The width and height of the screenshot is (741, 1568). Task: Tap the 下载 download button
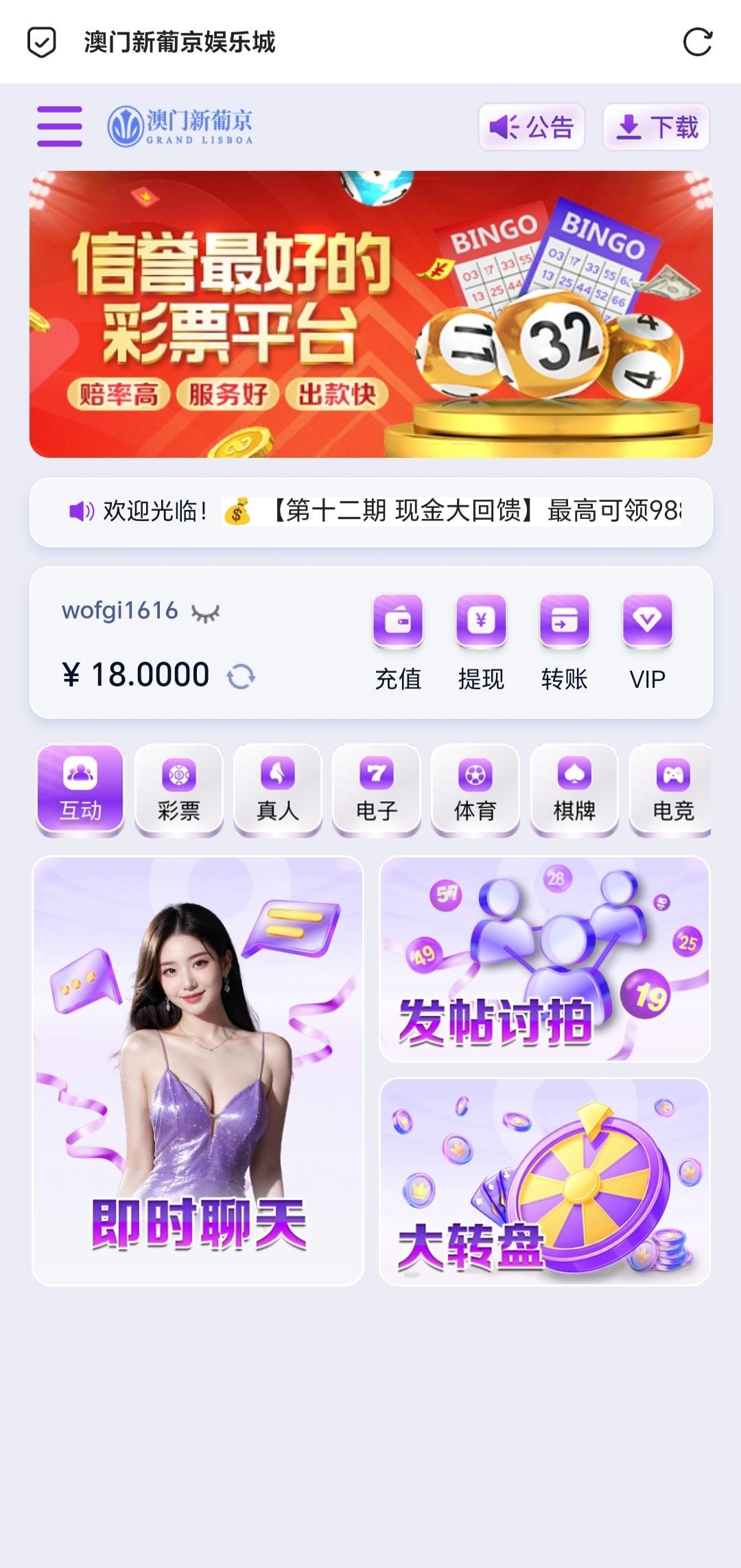tap(656, 127)
